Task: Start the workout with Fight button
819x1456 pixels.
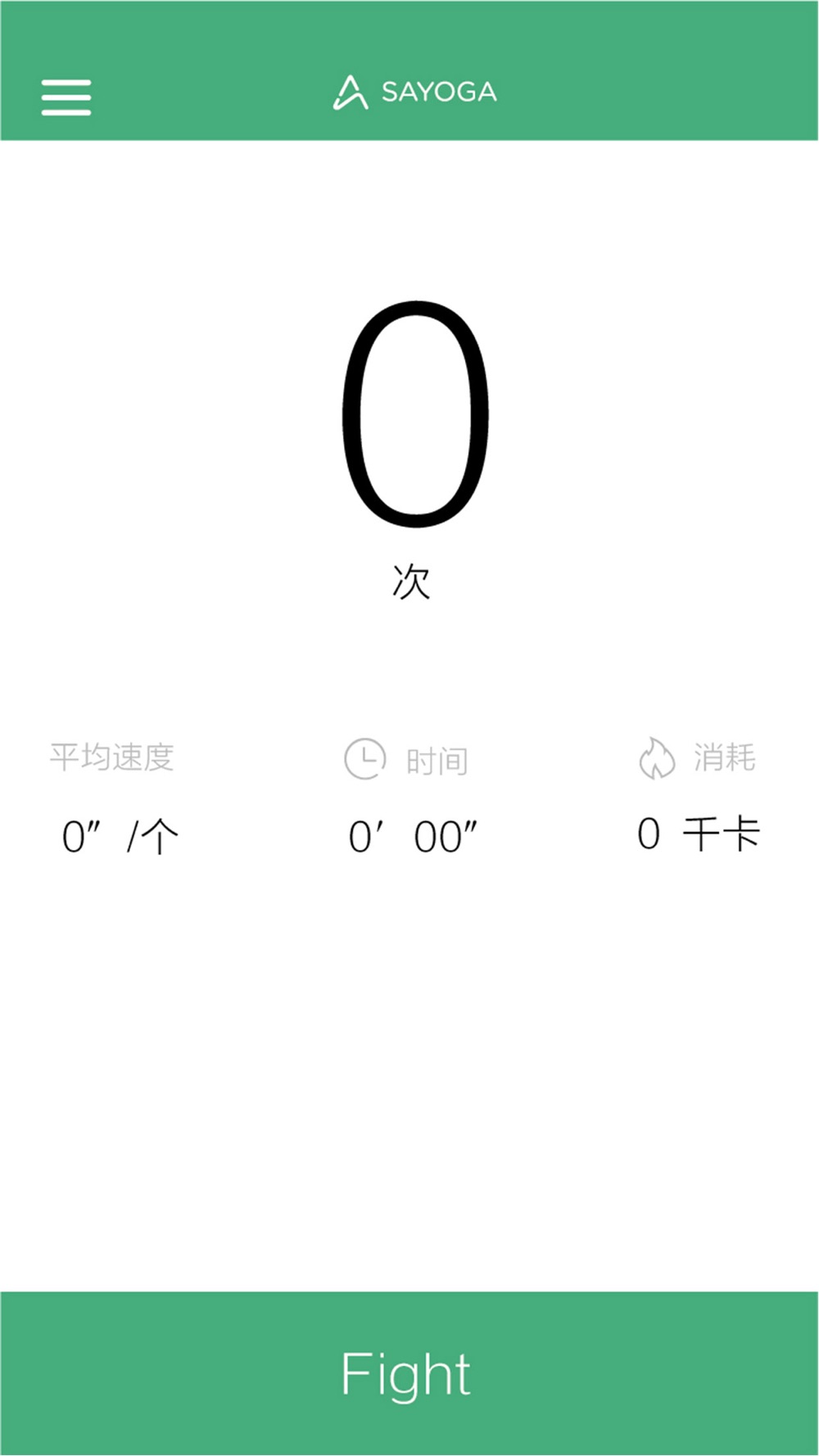Action: pos(409,1373)
